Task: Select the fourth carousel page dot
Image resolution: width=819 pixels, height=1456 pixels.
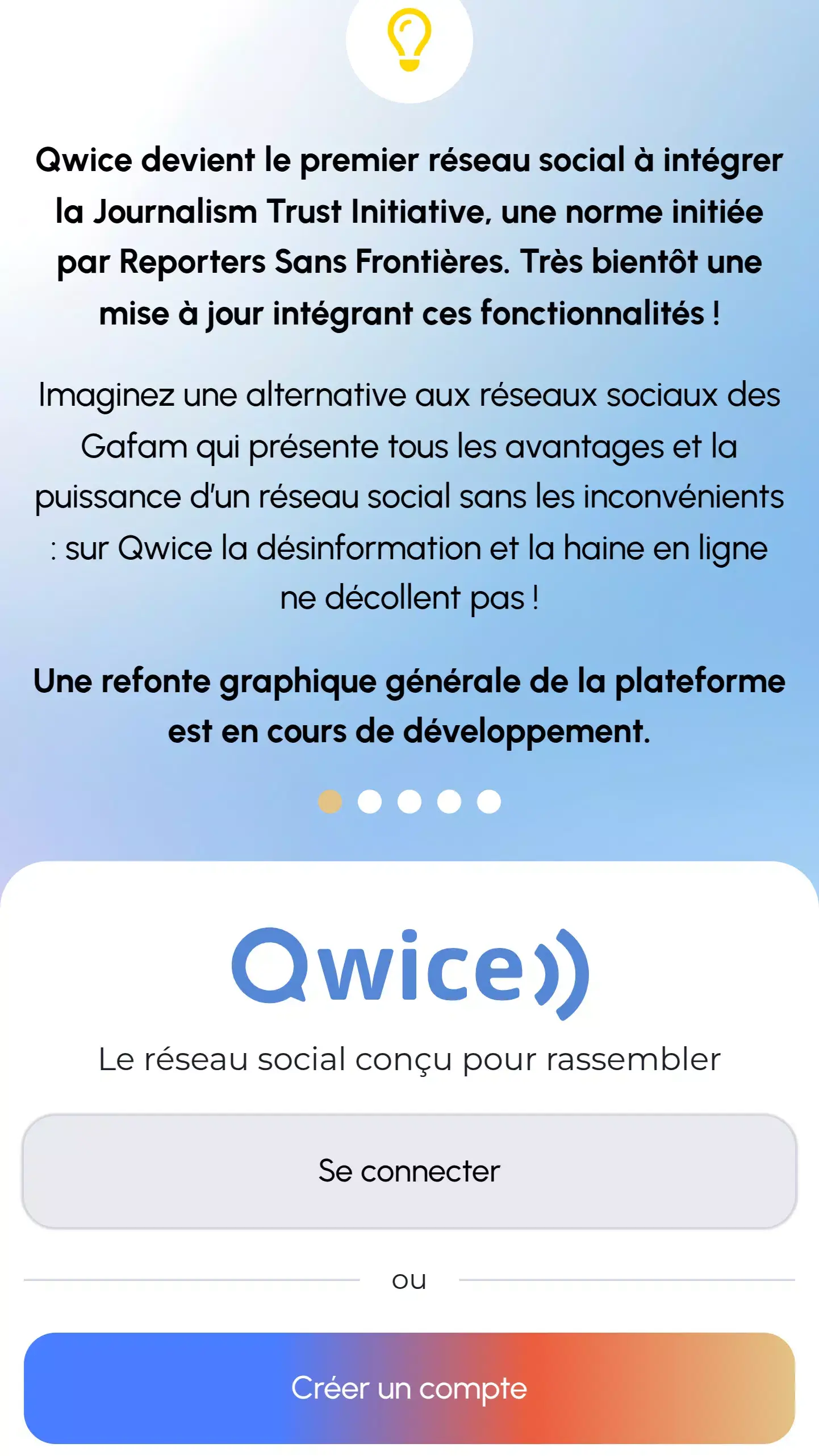Action: coord(449,801)
